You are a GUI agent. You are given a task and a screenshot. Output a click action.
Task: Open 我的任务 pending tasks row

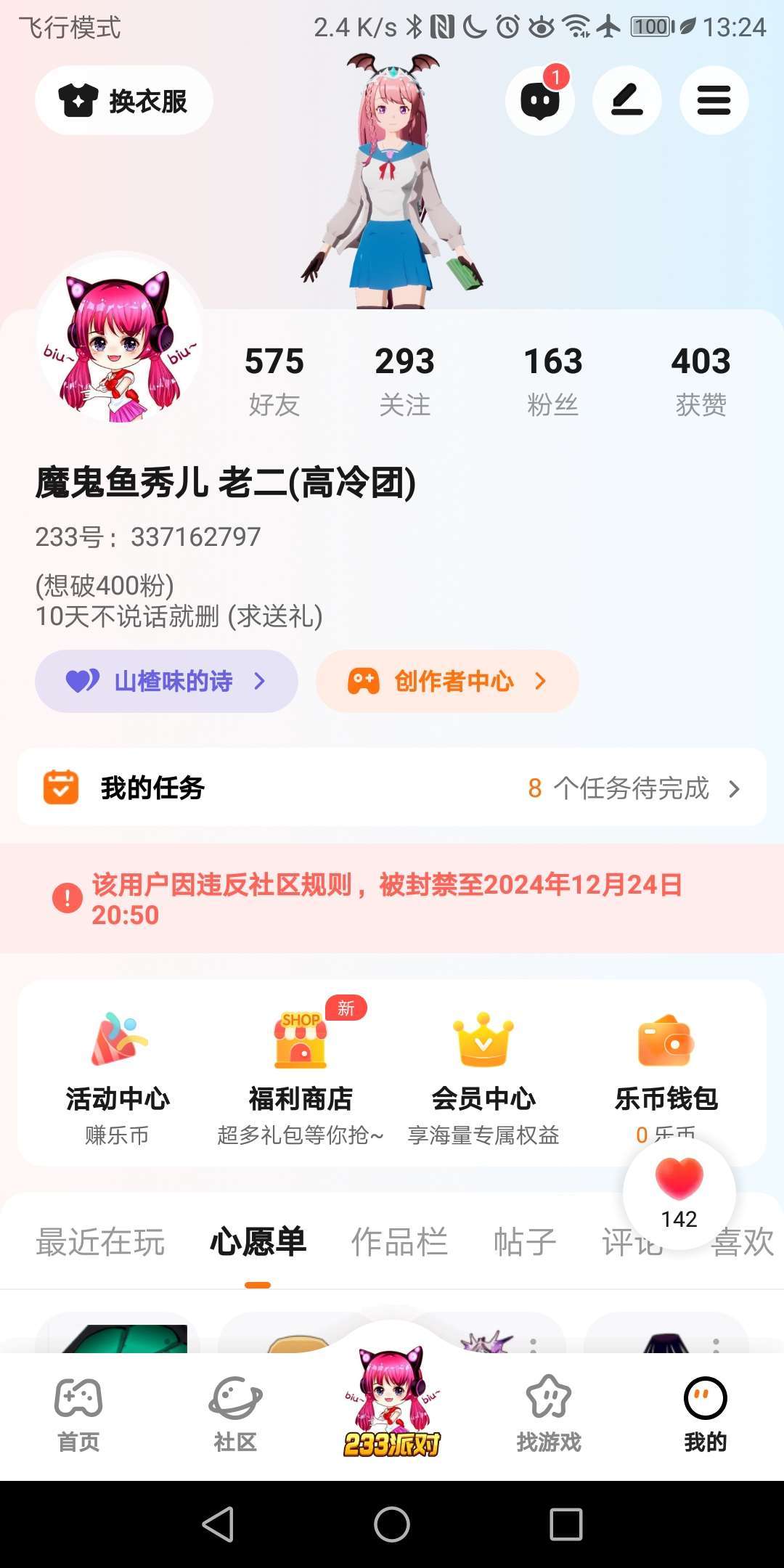coord(392,788)
